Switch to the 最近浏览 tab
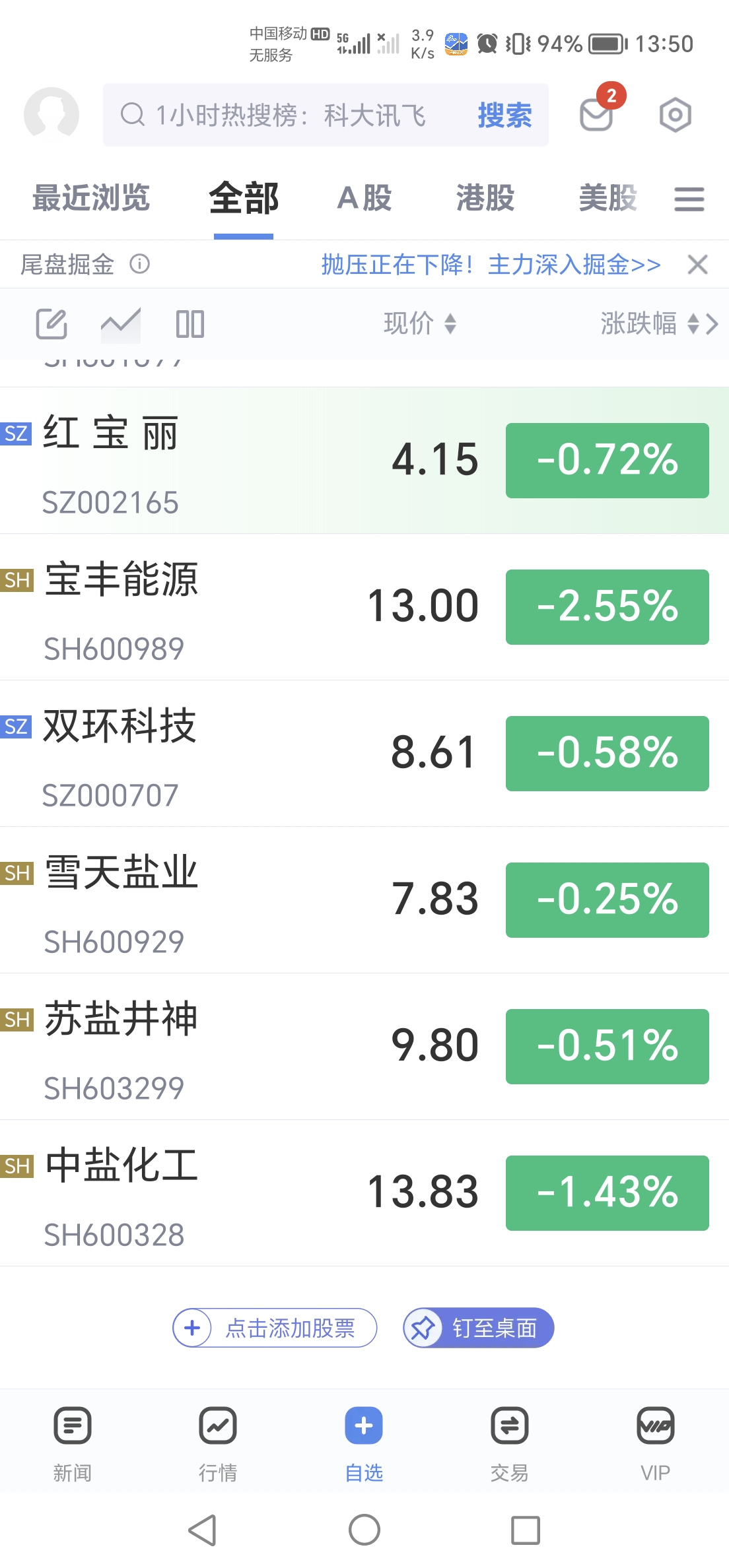729x1568 pixels. [x=91, y=198]
